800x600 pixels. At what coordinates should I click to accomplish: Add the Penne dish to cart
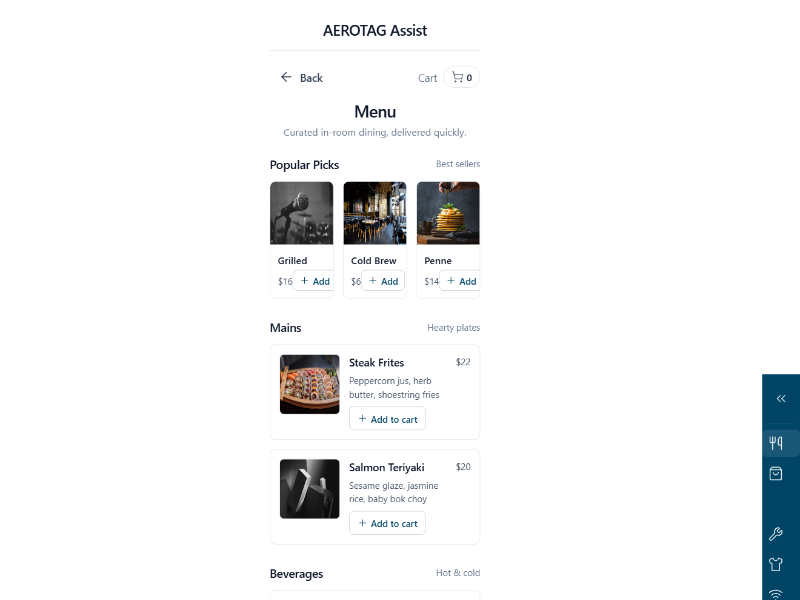(460, 281)
